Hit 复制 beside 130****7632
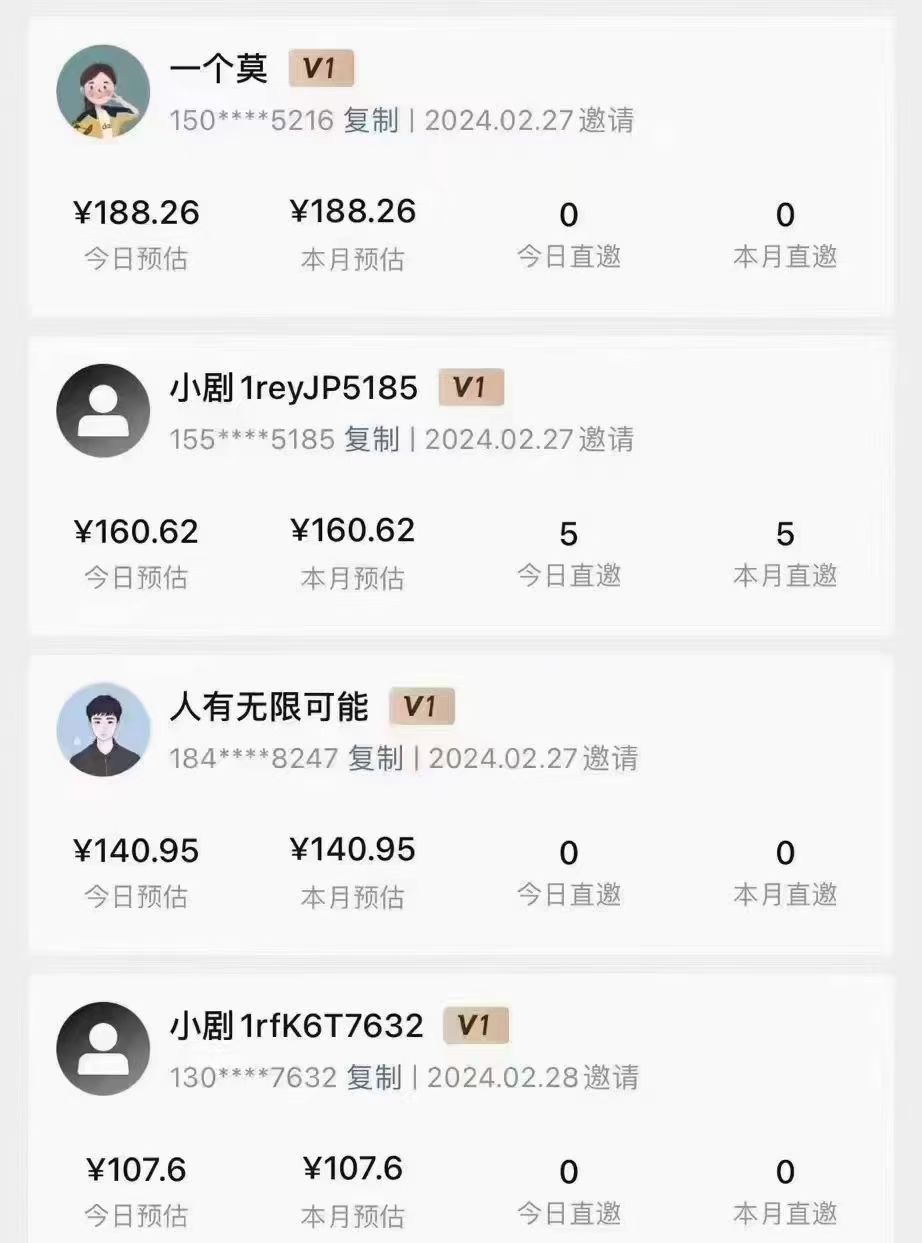The image size is (922, 1243). pos(374,1077)
